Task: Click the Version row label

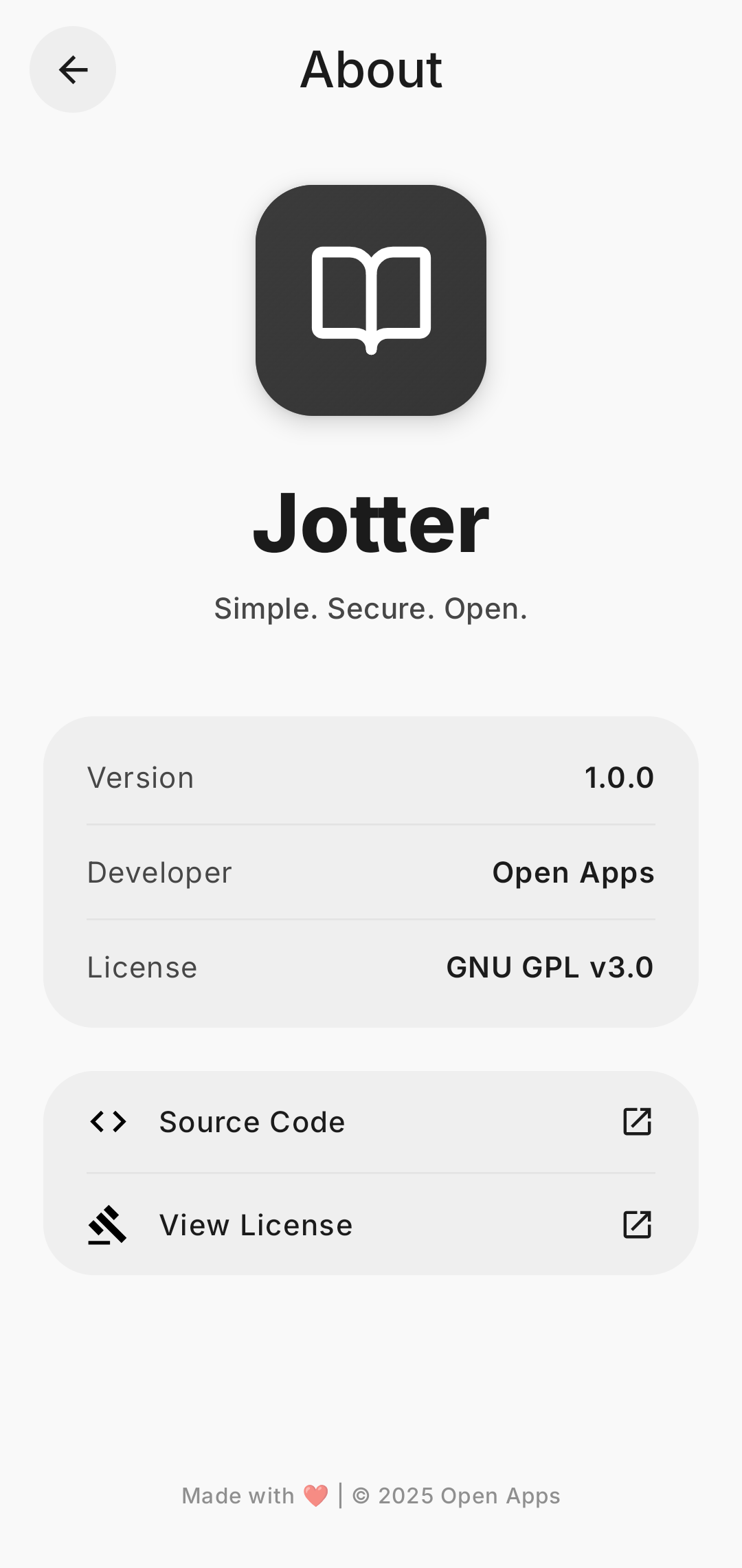Action: click(139, 777)
